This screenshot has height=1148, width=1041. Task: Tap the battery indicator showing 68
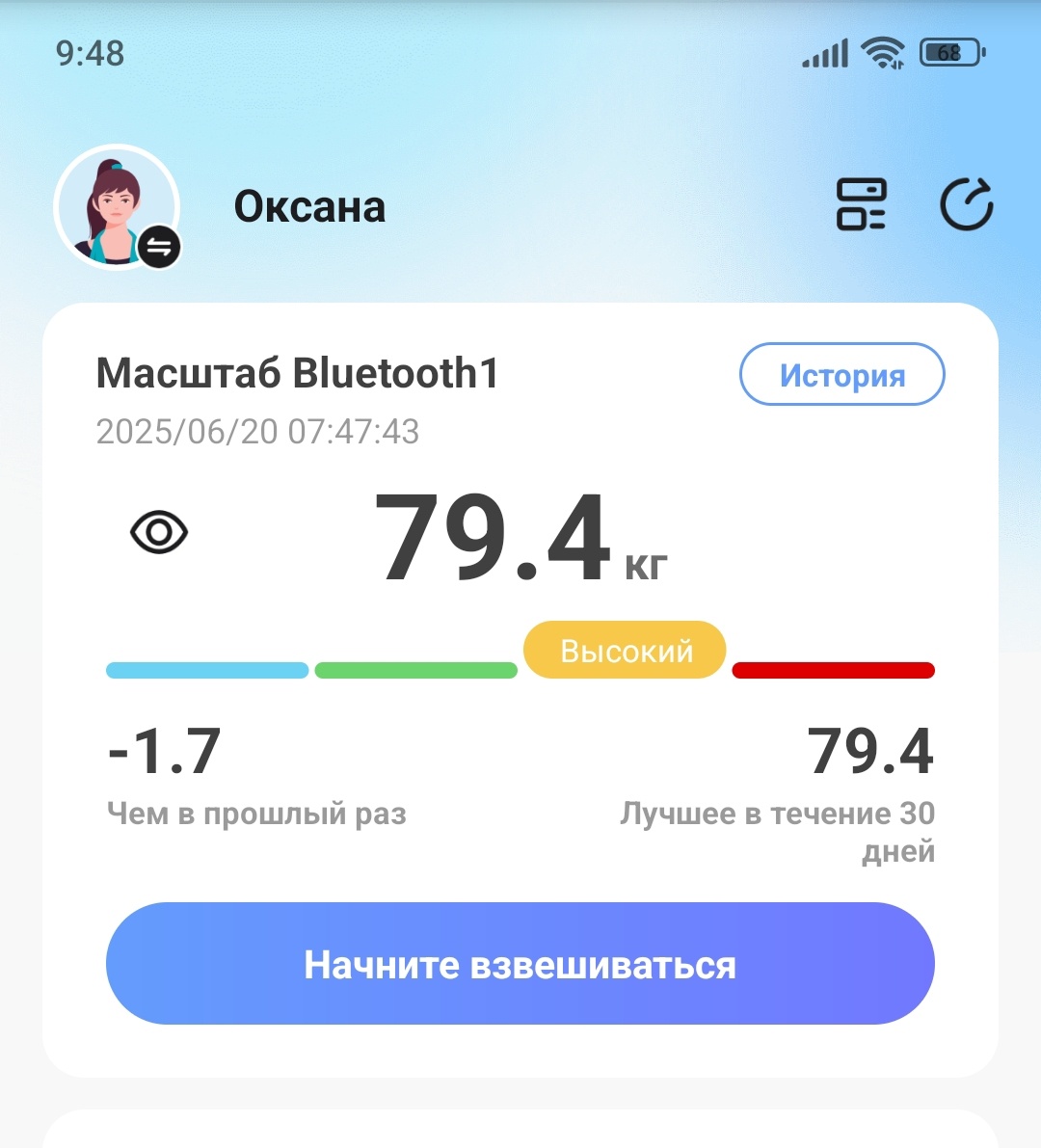(949, 54)
